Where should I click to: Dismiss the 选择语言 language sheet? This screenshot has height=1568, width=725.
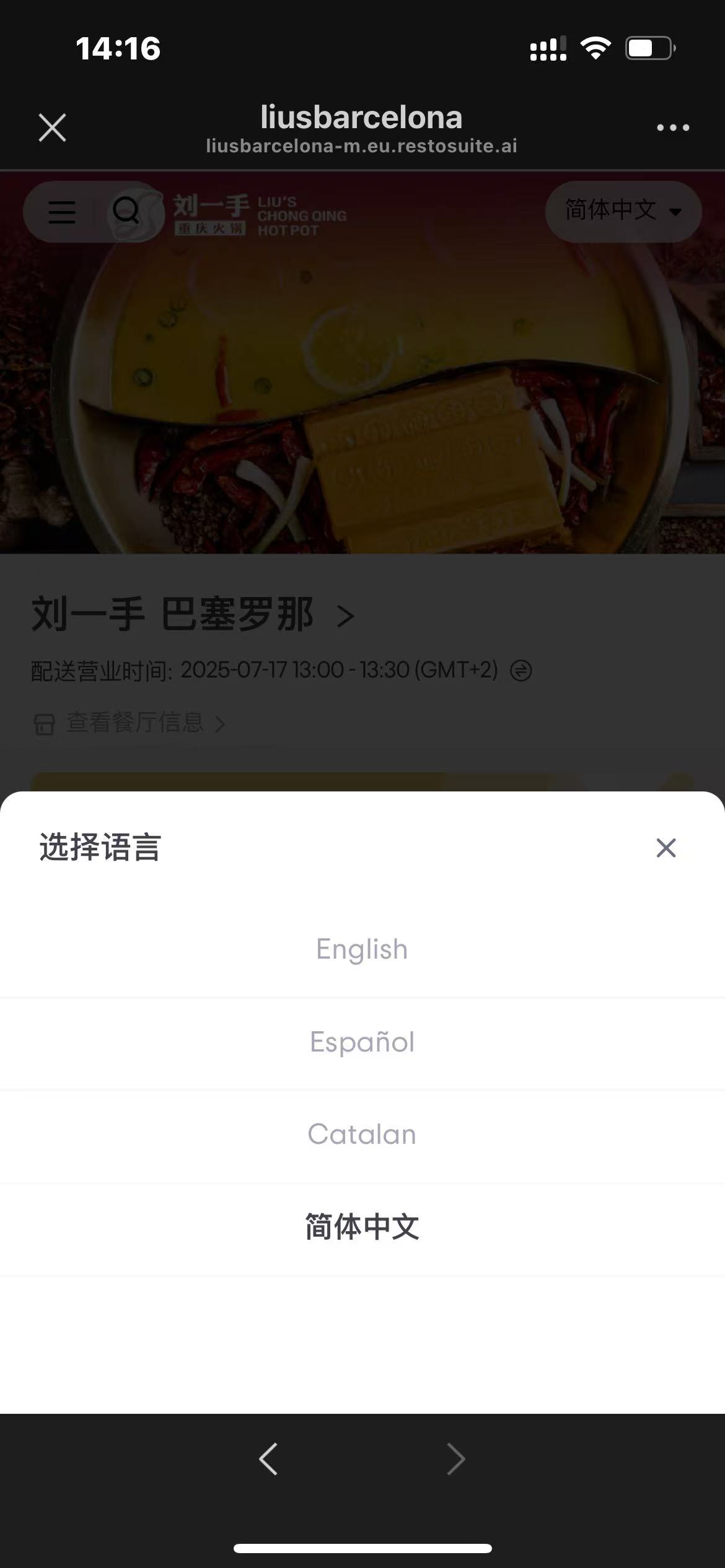pos(666,848)
